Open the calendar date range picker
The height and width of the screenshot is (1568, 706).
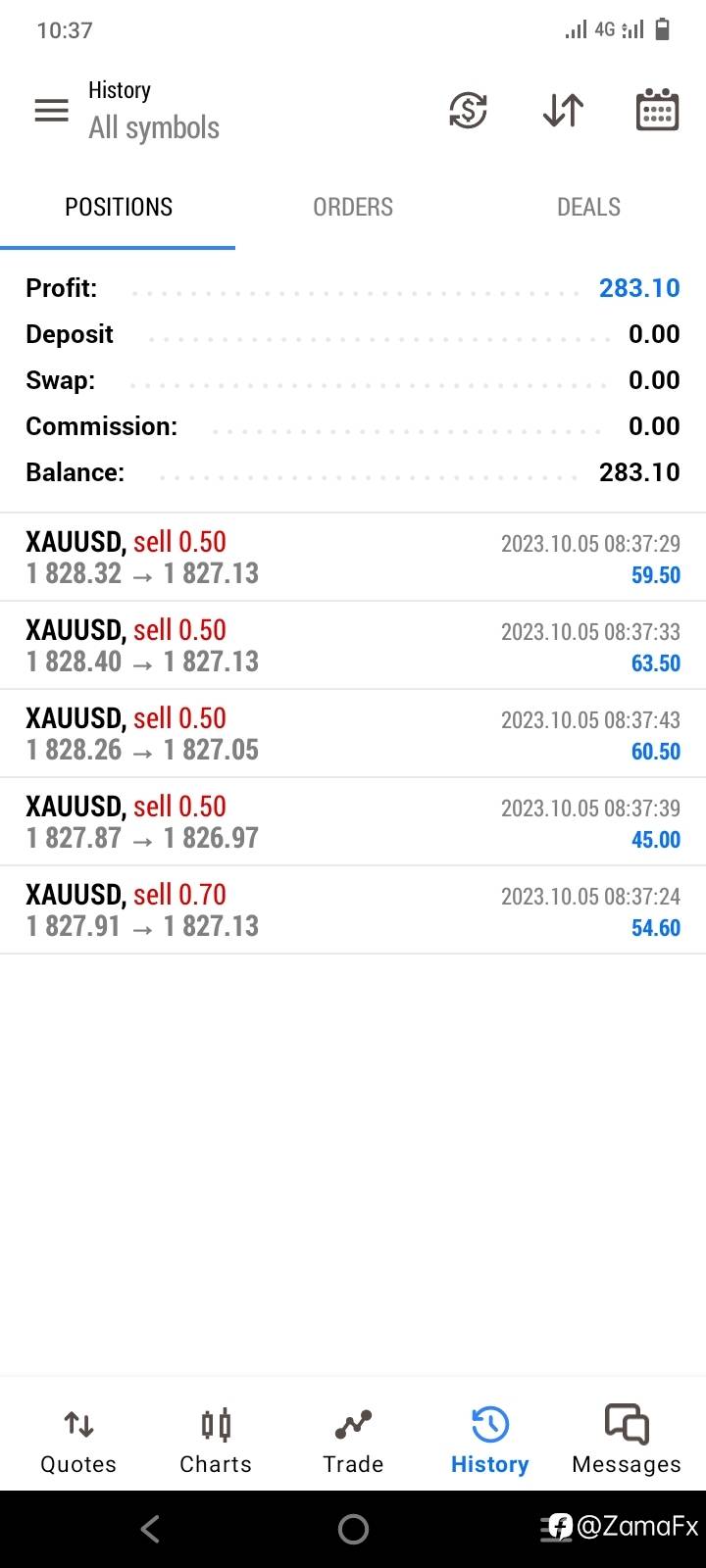(657, 110)
